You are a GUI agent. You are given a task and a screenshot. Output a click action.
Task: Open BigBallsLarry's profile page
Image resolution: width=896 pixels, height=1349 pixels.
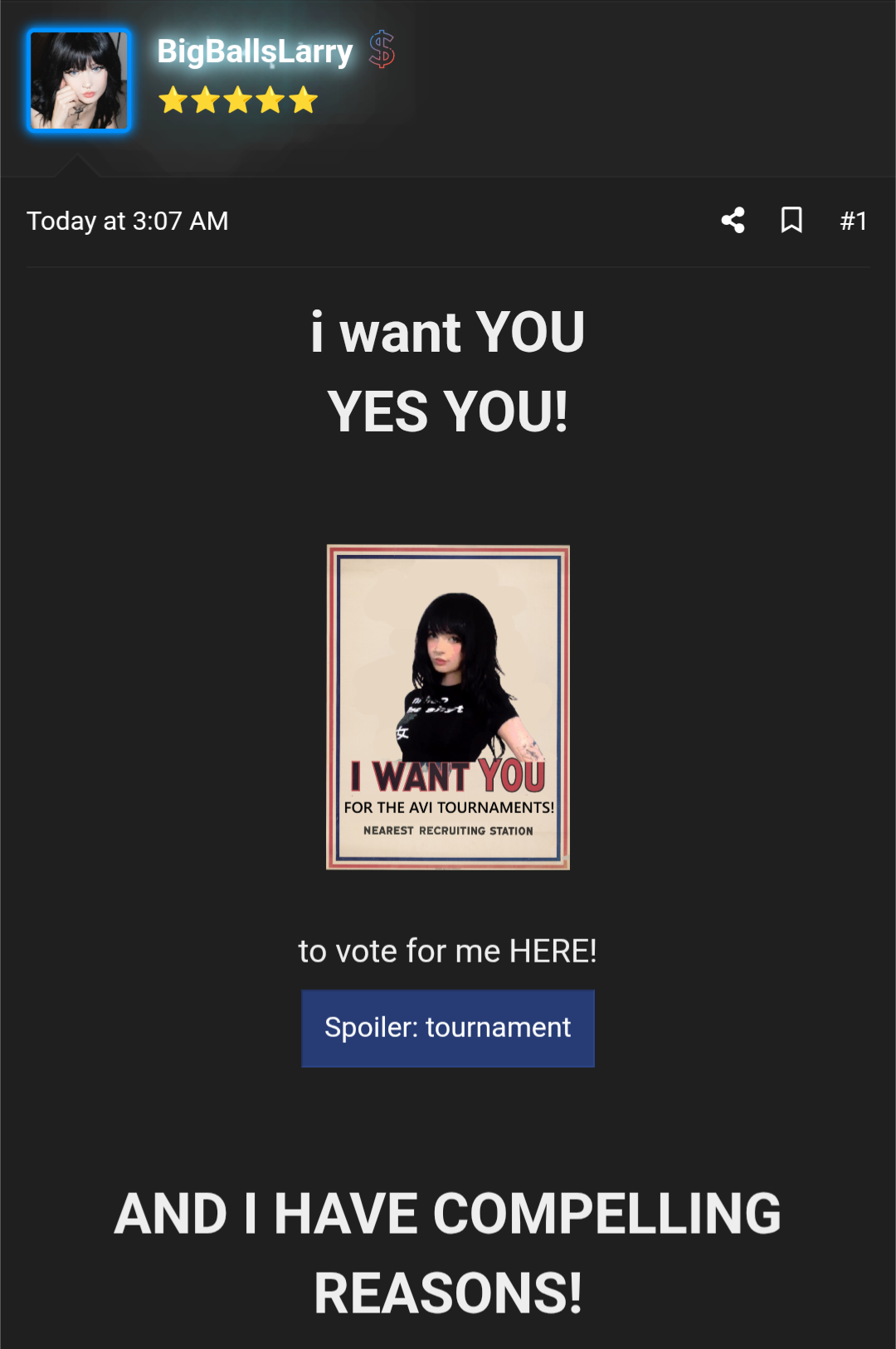click(x=255, y=51)
